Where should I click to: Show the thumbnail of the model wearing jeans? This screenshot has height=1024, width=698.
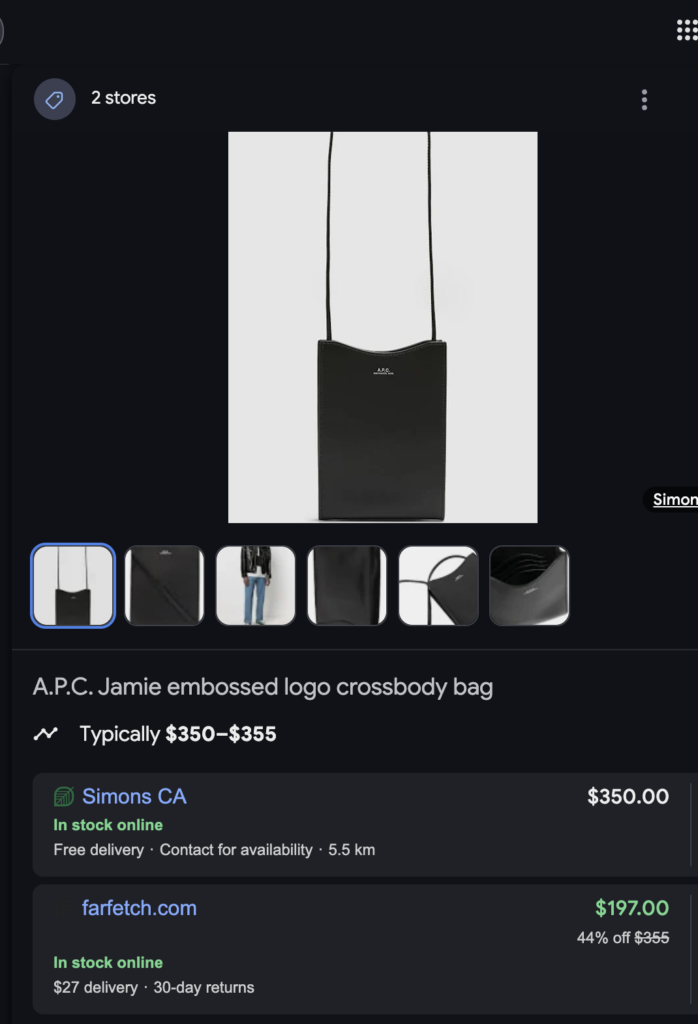coord(256,586)
